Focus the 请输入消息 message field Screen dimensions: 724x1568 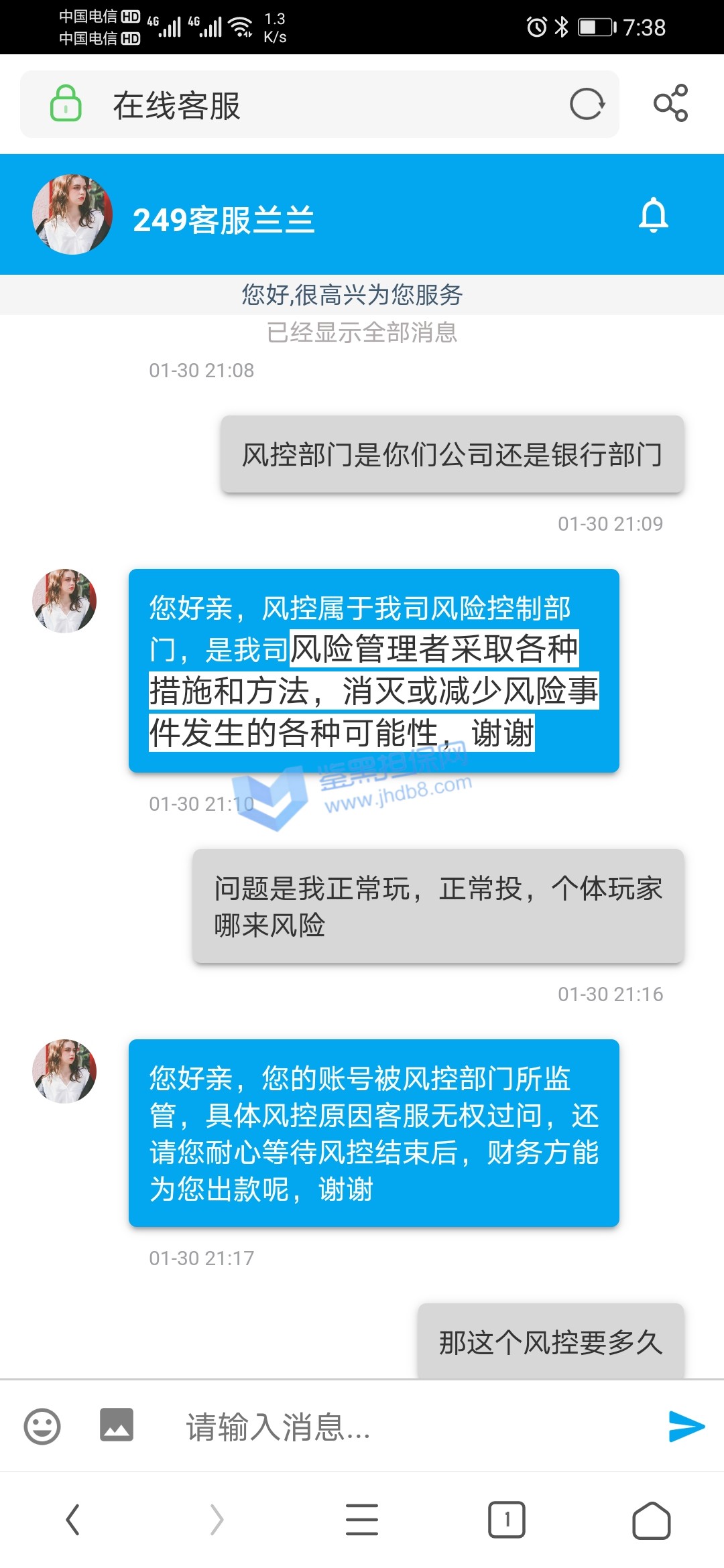pos(402,1427)
